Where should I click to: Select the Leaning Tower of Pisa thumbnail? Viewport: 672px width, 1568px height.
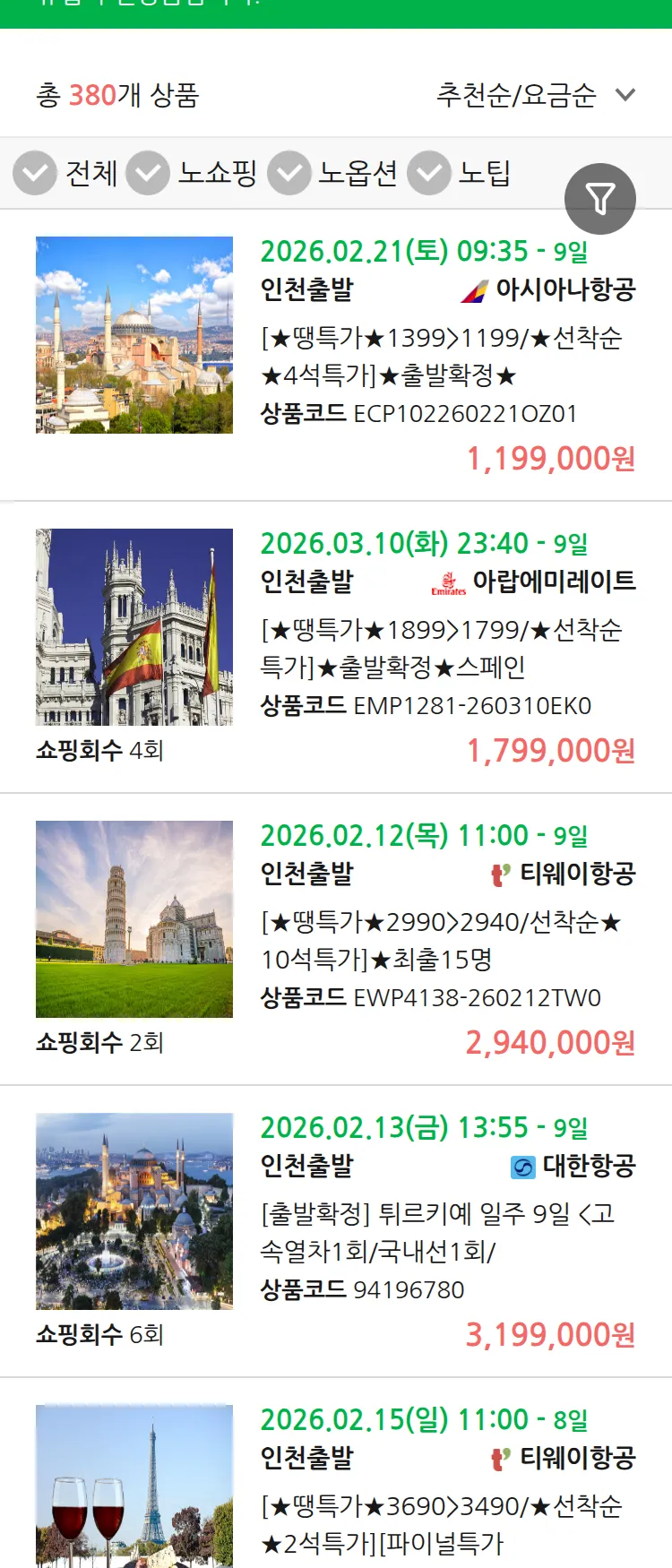coord(134,919)
